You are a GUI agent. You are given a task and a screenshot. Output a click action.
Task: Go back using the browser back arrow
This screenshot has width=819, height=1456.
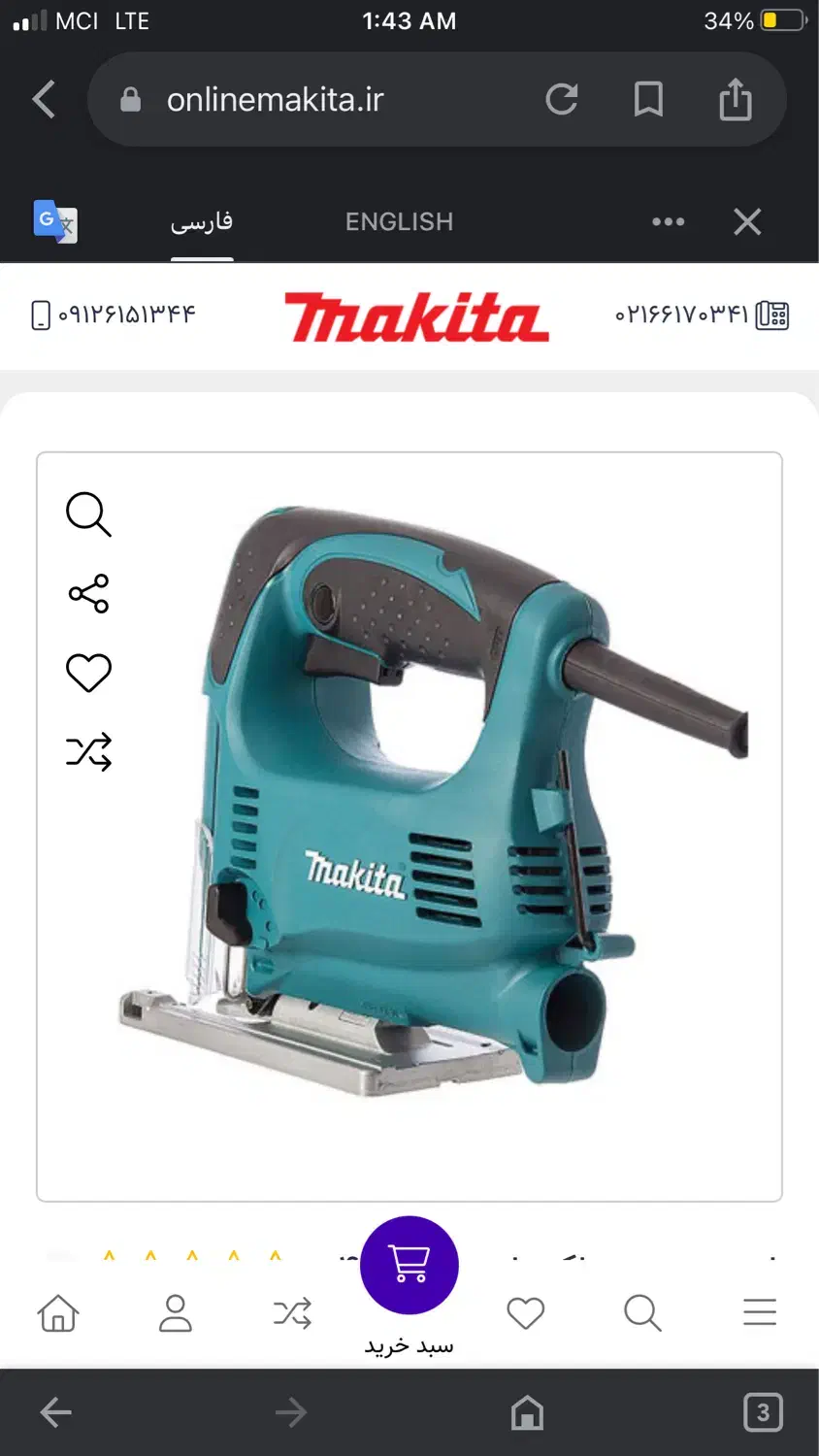[45, 100]
